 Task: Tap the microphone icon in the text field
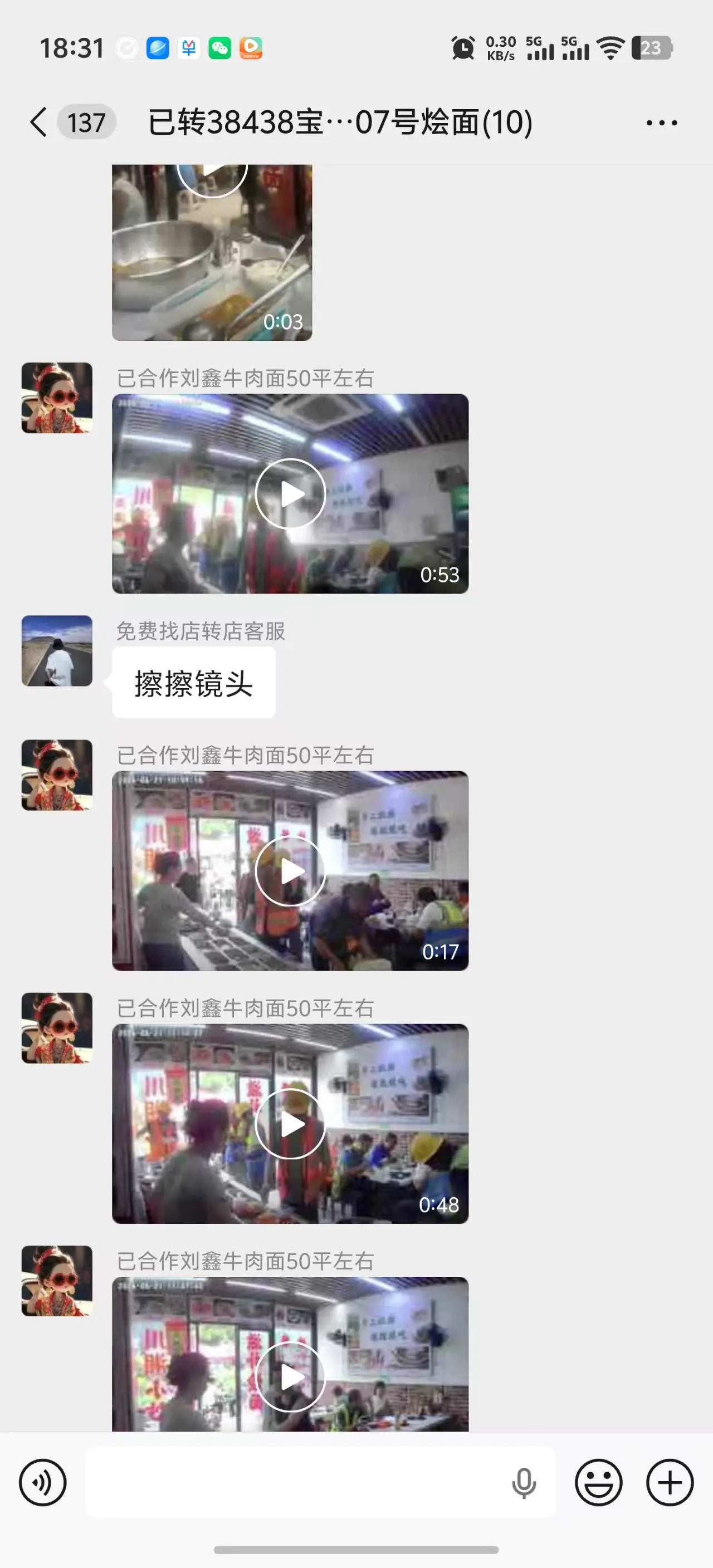pyautogui.click(x=524, y=1483)
